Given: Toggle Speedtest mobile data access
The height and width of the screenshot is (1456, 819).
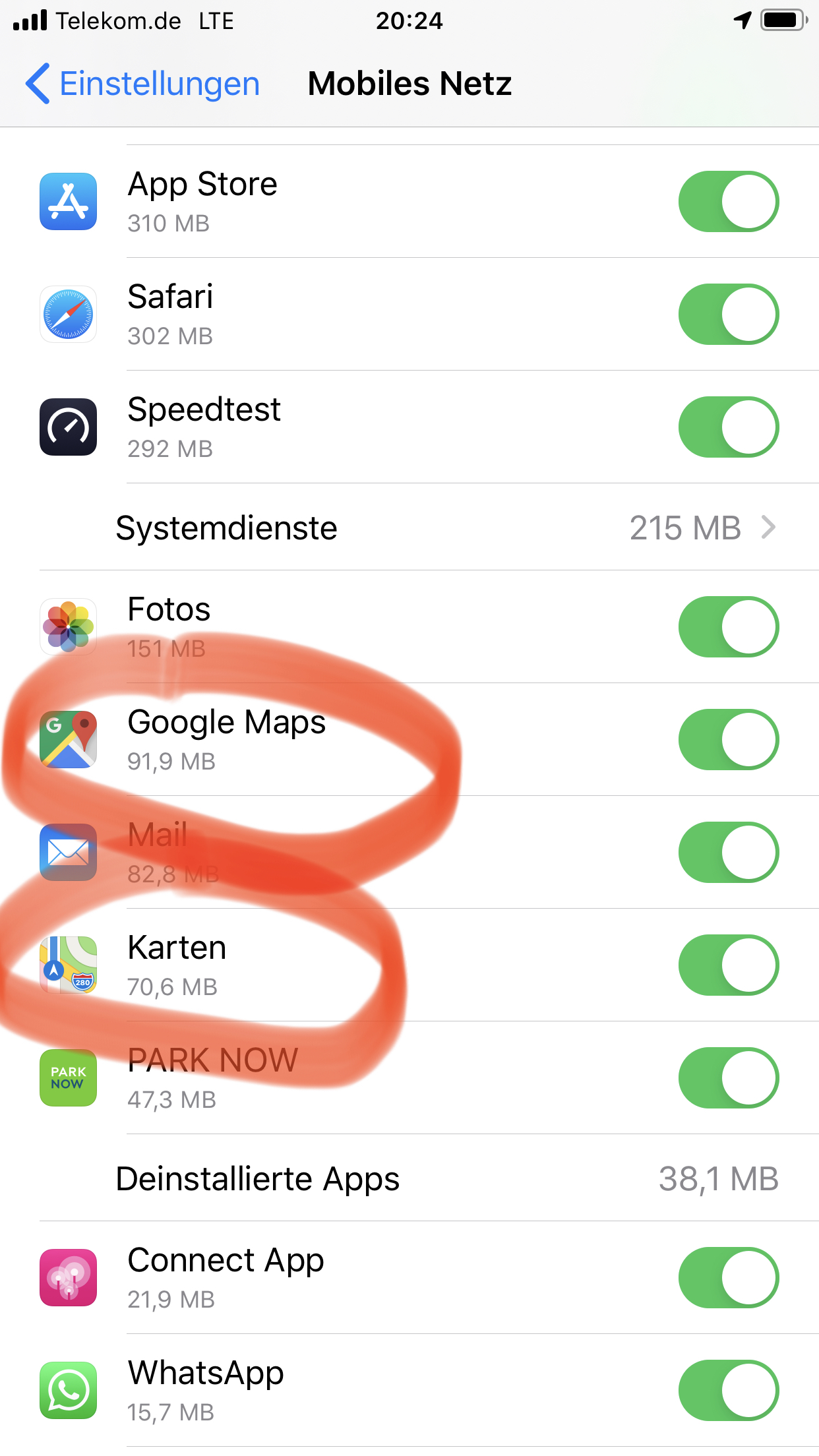Looking at the screenshot, I should [x=728, y=427].
